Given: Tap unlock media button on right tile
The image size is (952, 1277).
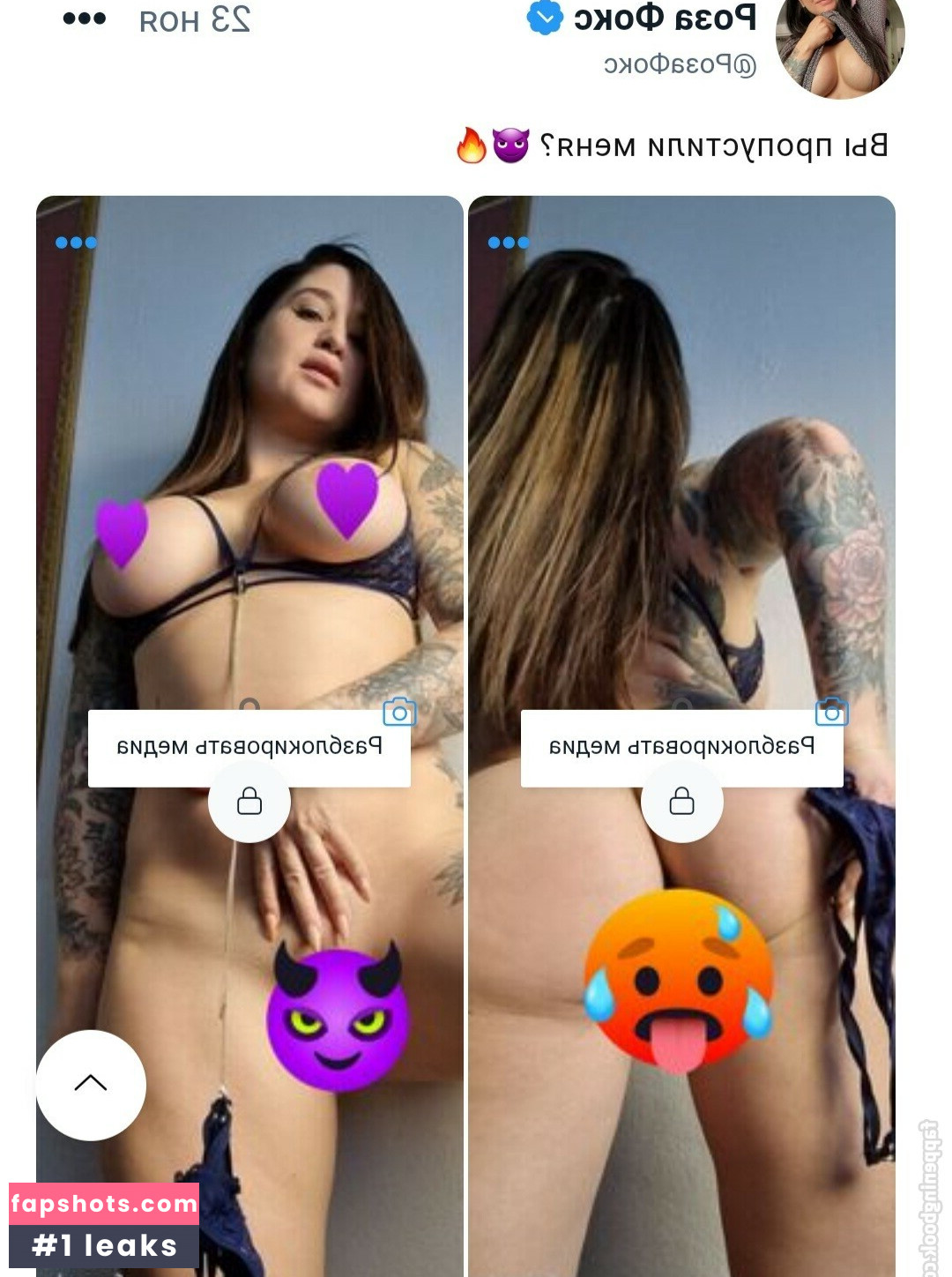Looking at the screenshot, I should pos(681,746).
